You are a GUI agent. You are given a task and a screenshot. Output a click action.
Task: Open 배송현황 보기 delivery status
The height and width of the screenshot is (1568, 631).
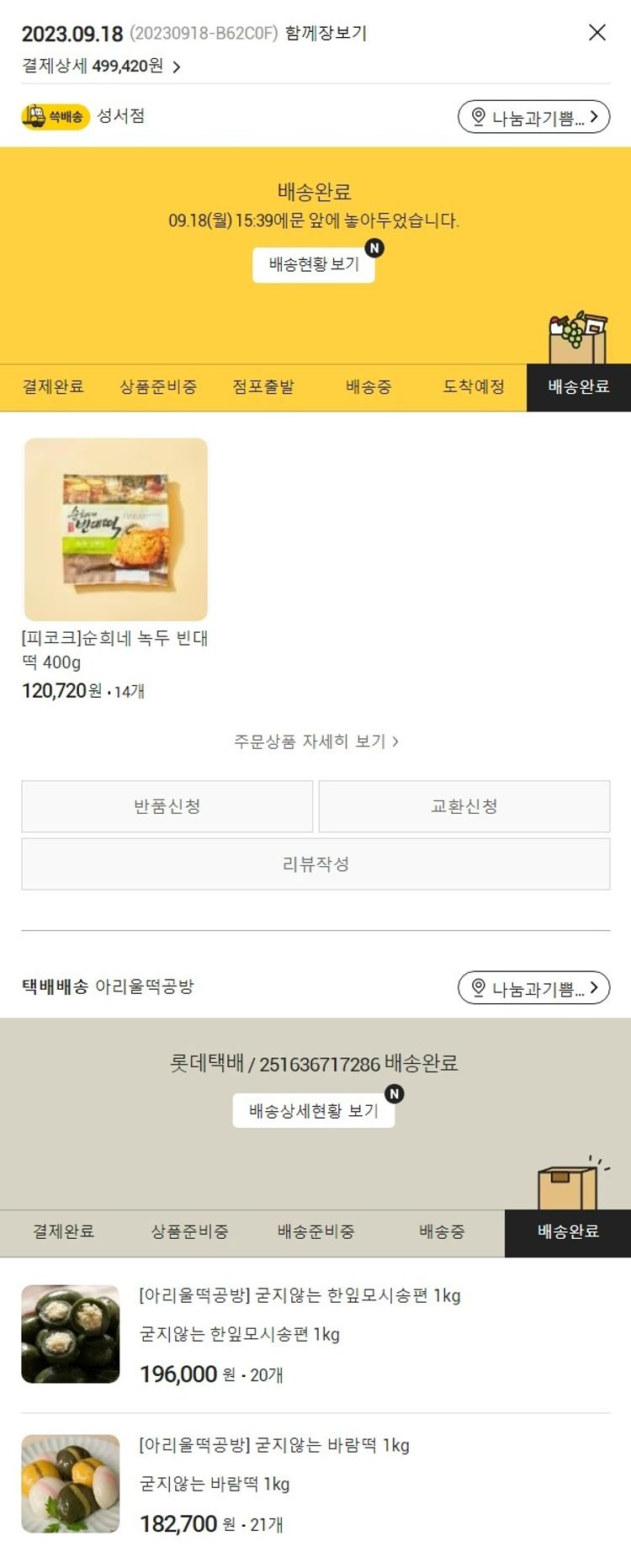pyautogui.click(x=314, y=264)
